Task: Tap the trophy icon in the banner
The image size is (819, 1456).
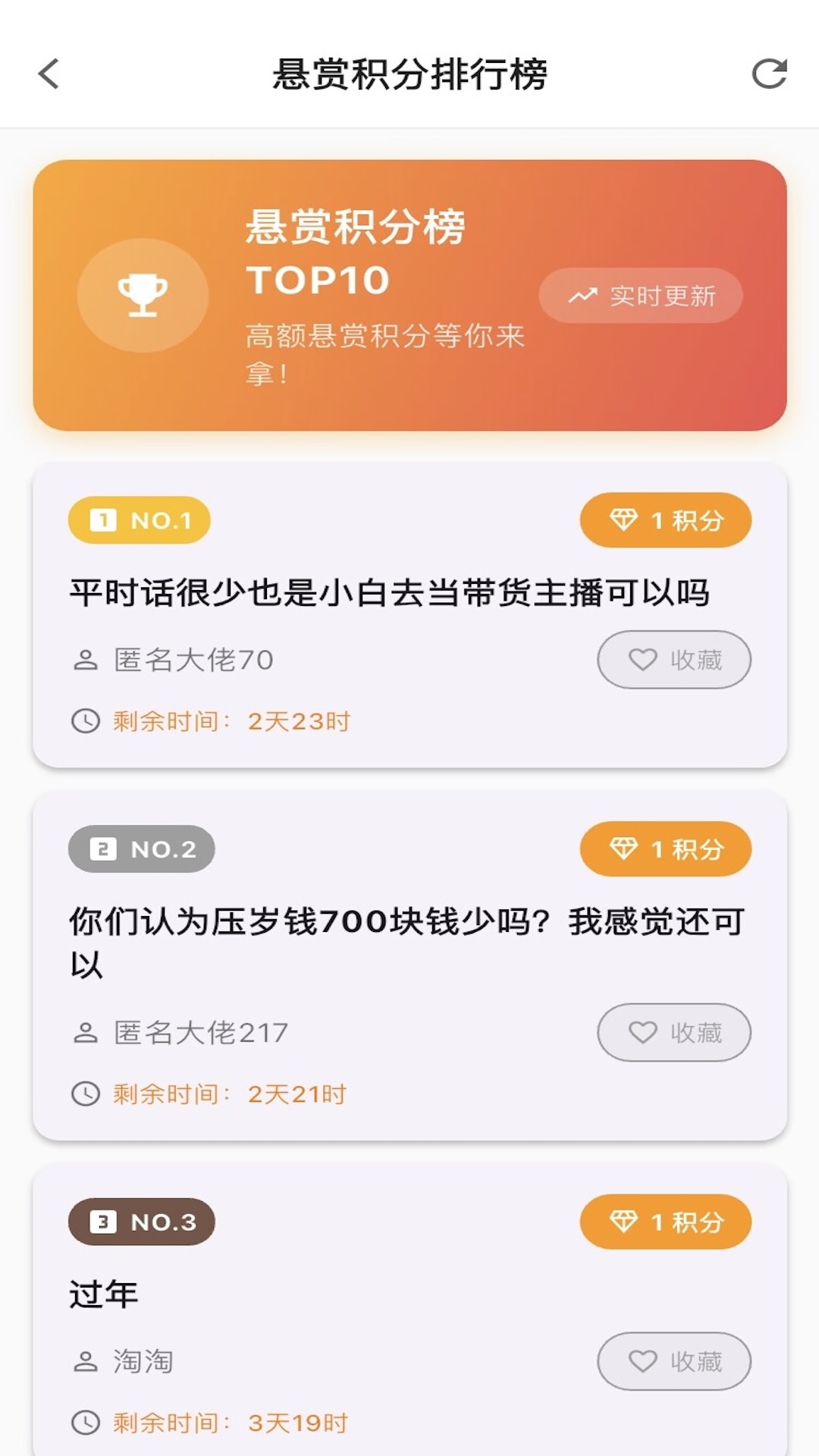Action: click(x=143, y=297)
